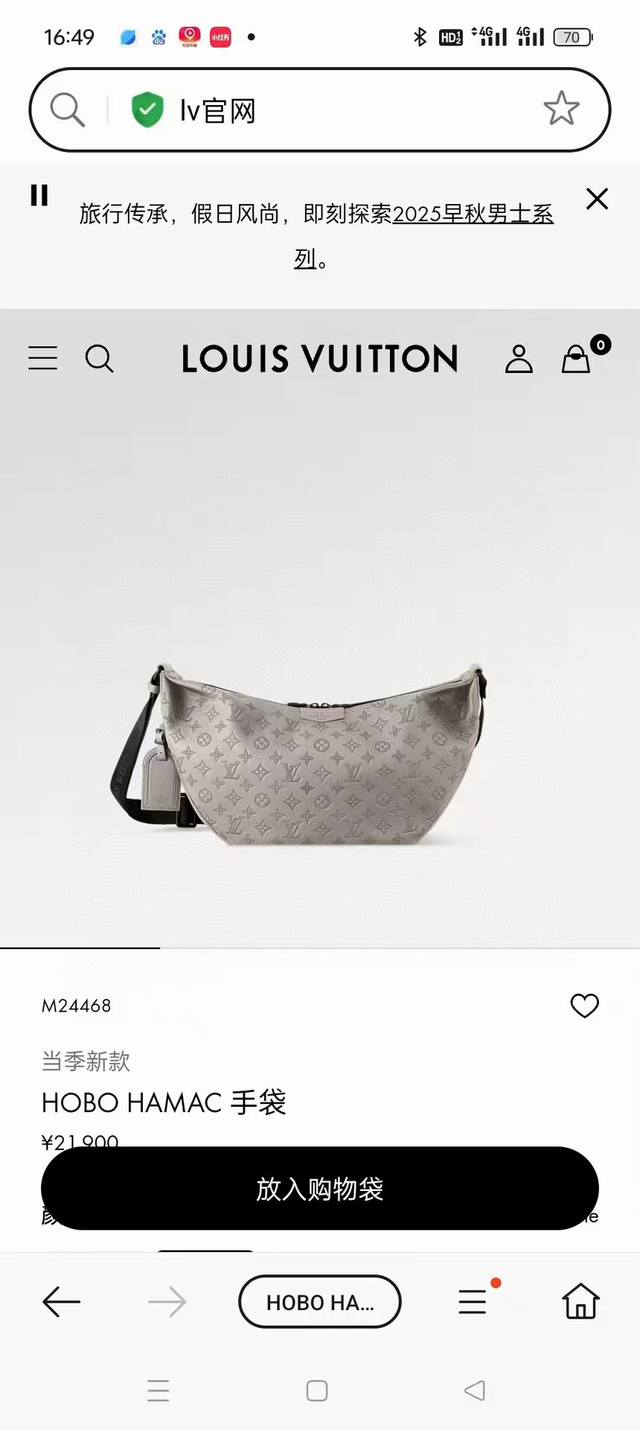Open recent apps from system navigation
Screen dimensions: 640x1430
coord(158,1390)
